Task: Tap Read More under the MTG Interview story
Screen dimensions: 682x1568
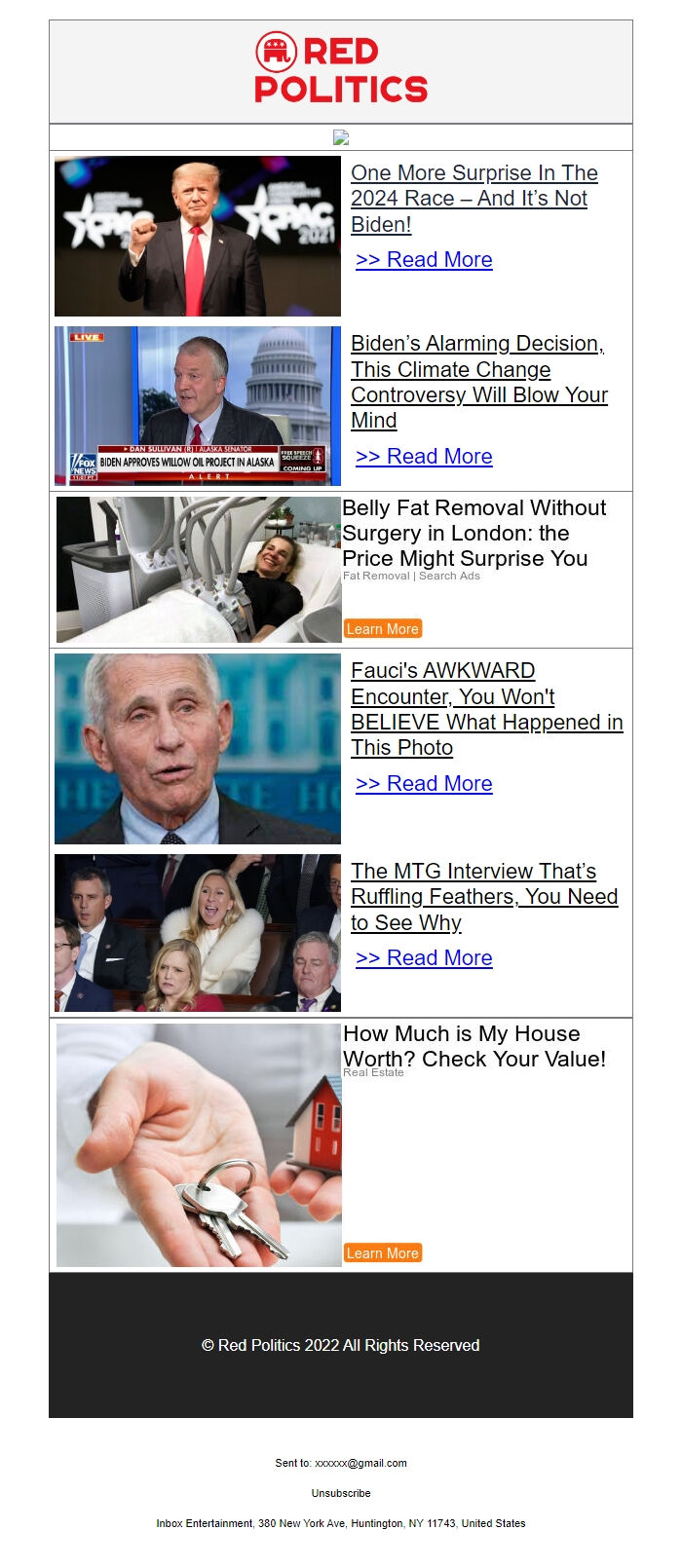Action: [424, 958]
